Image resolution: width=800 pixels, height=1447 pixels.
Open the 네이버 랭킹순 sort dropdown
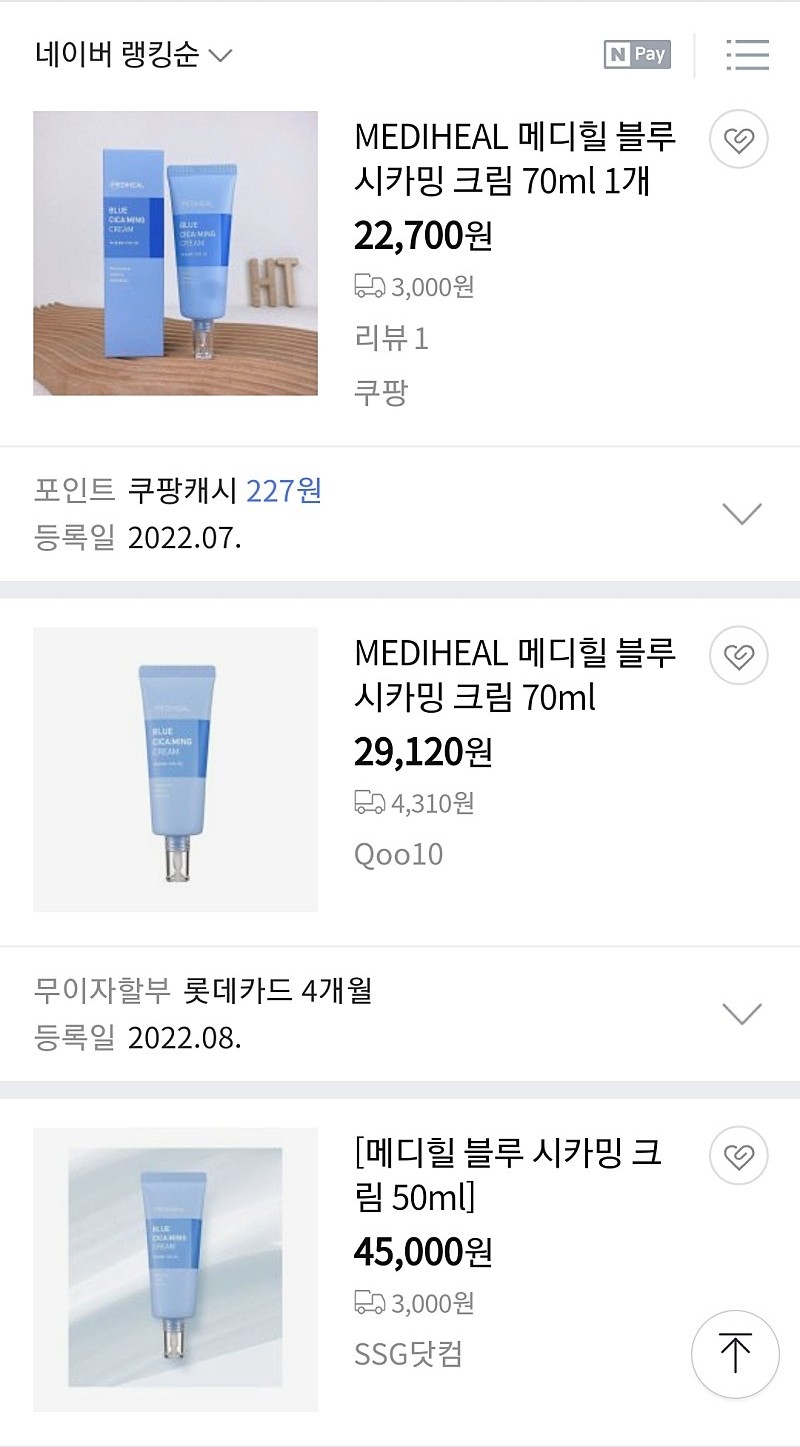tap(133, 54)
